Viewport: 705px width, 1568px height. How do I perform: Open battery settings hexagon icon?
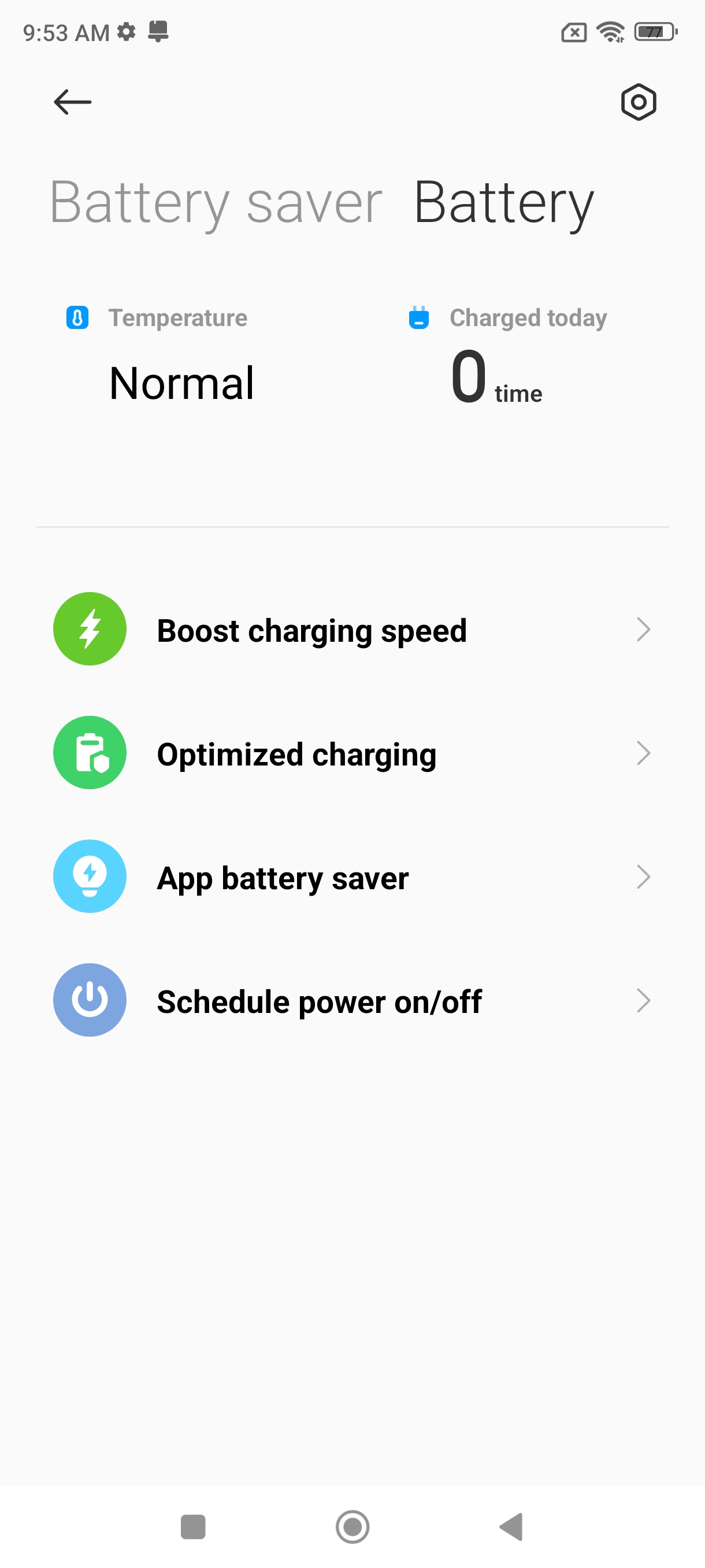point(637,102)
